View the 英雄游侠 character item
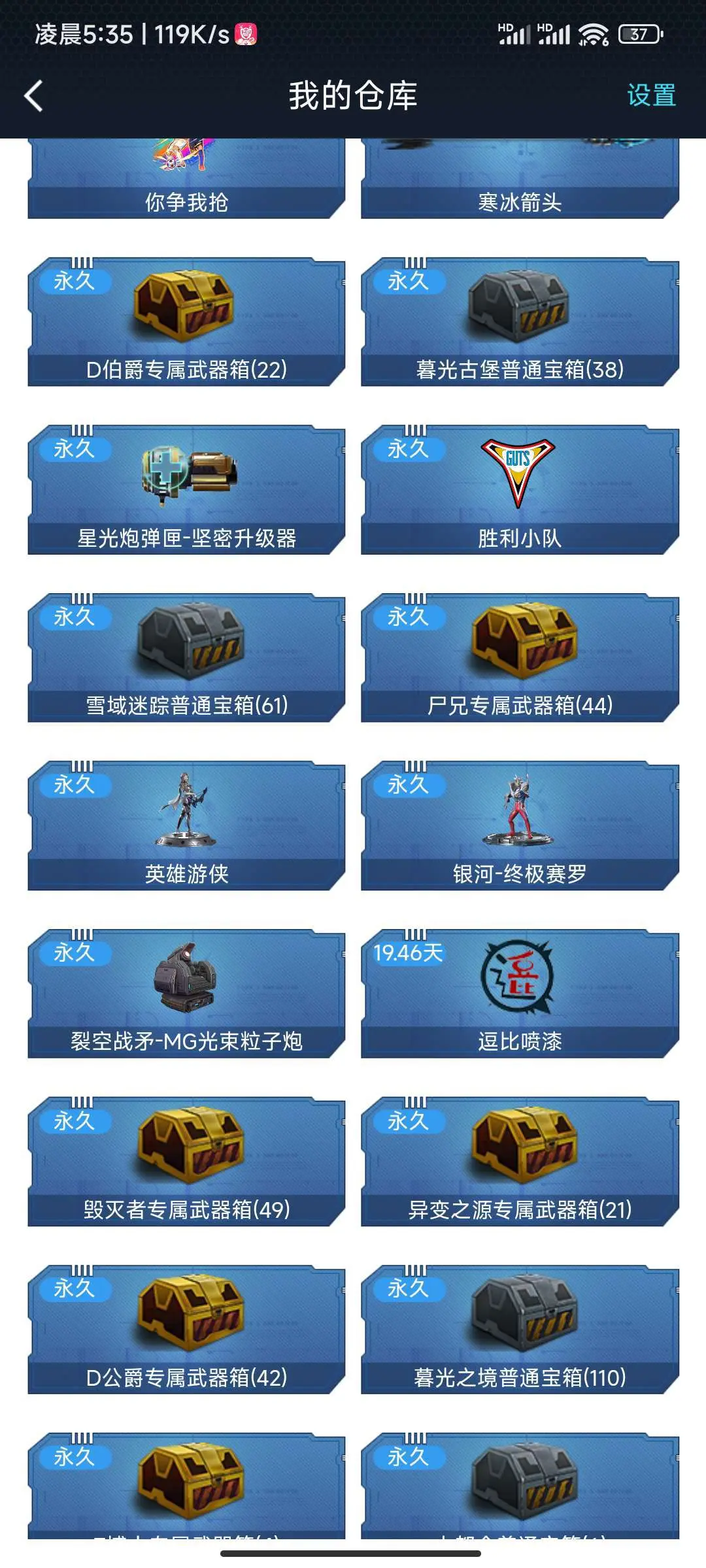 (186, 825)
